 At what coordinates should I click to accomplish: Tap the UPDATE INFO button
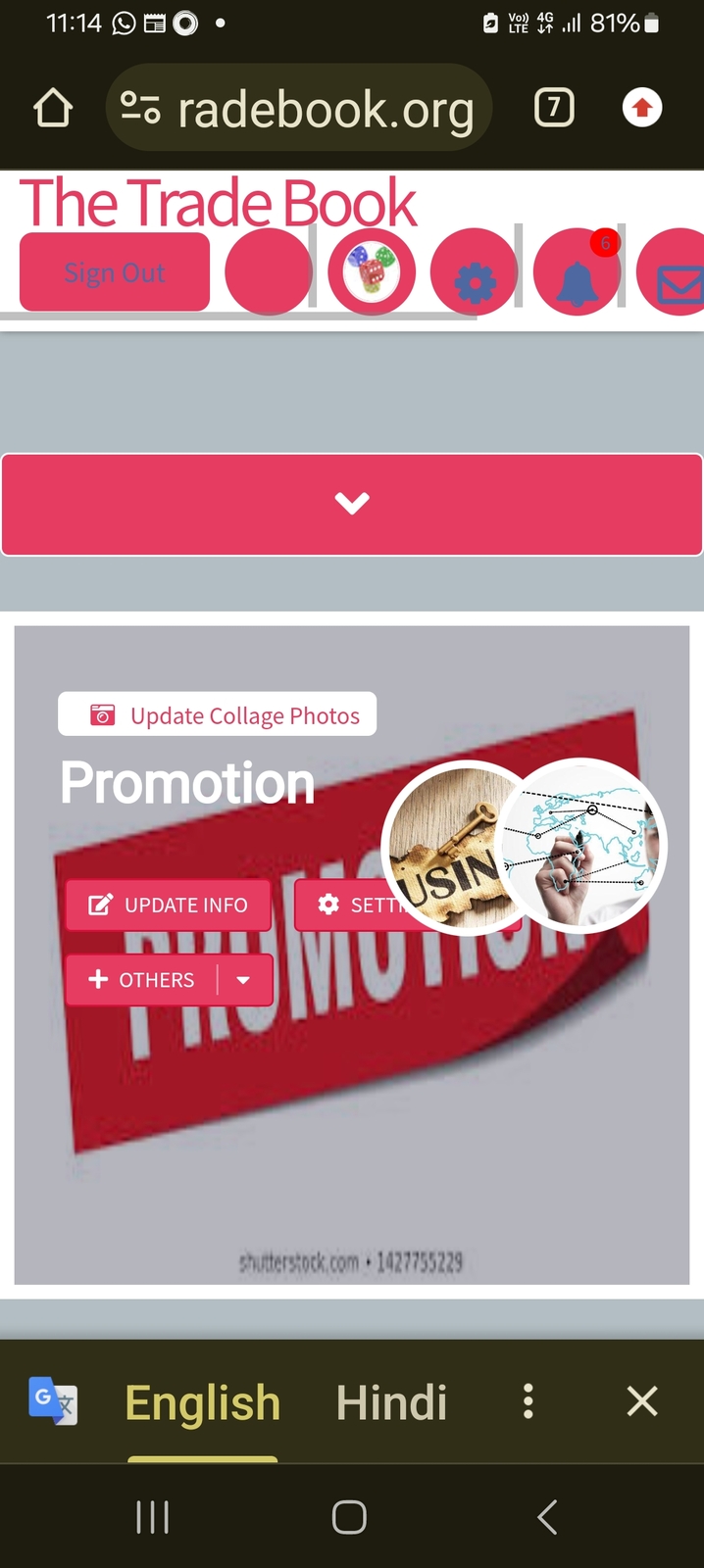click(169, 905)
